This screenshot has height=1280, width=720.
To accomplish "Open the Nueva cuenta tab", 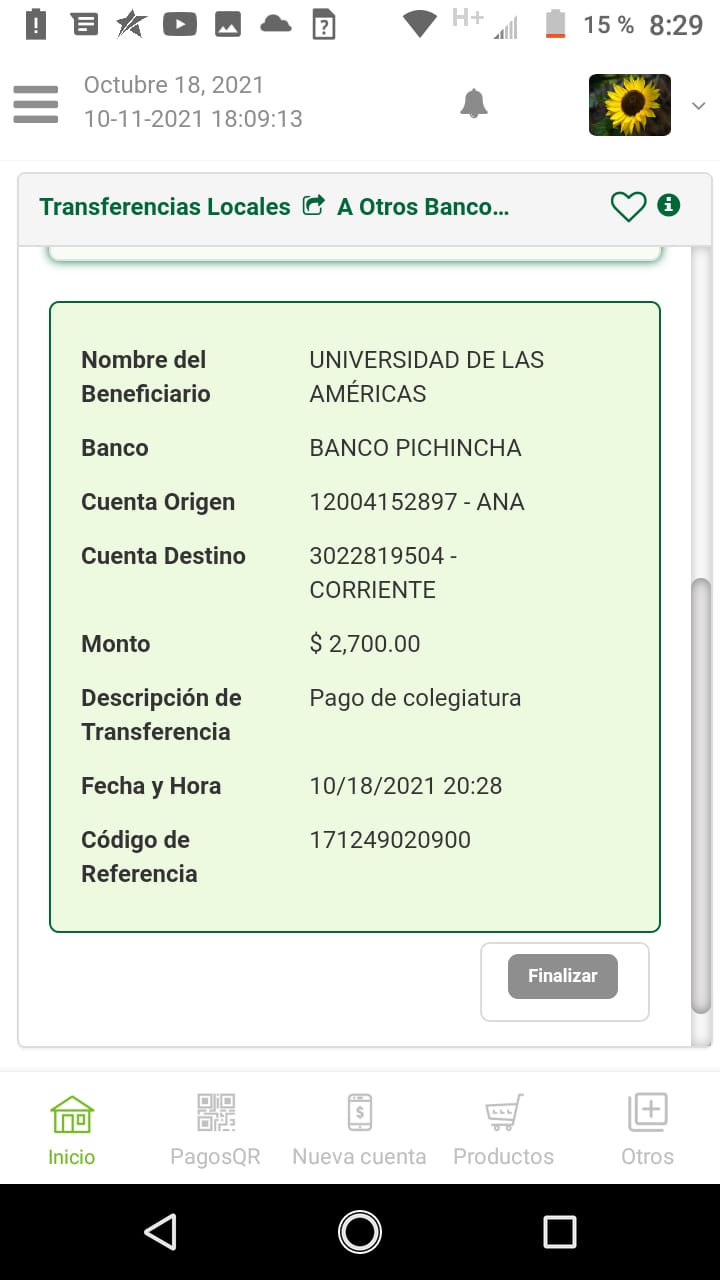I will pos(359,1130).
